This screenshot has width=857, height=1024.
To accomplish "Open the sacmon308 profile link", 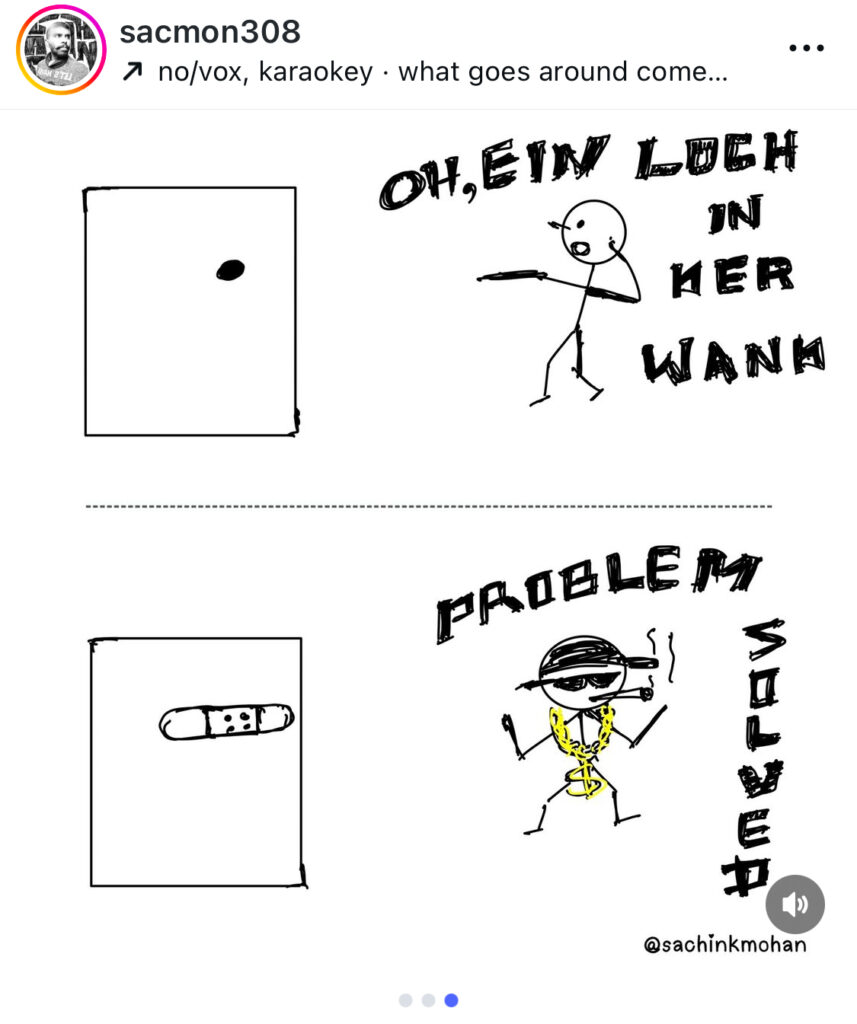I will 209,32.
